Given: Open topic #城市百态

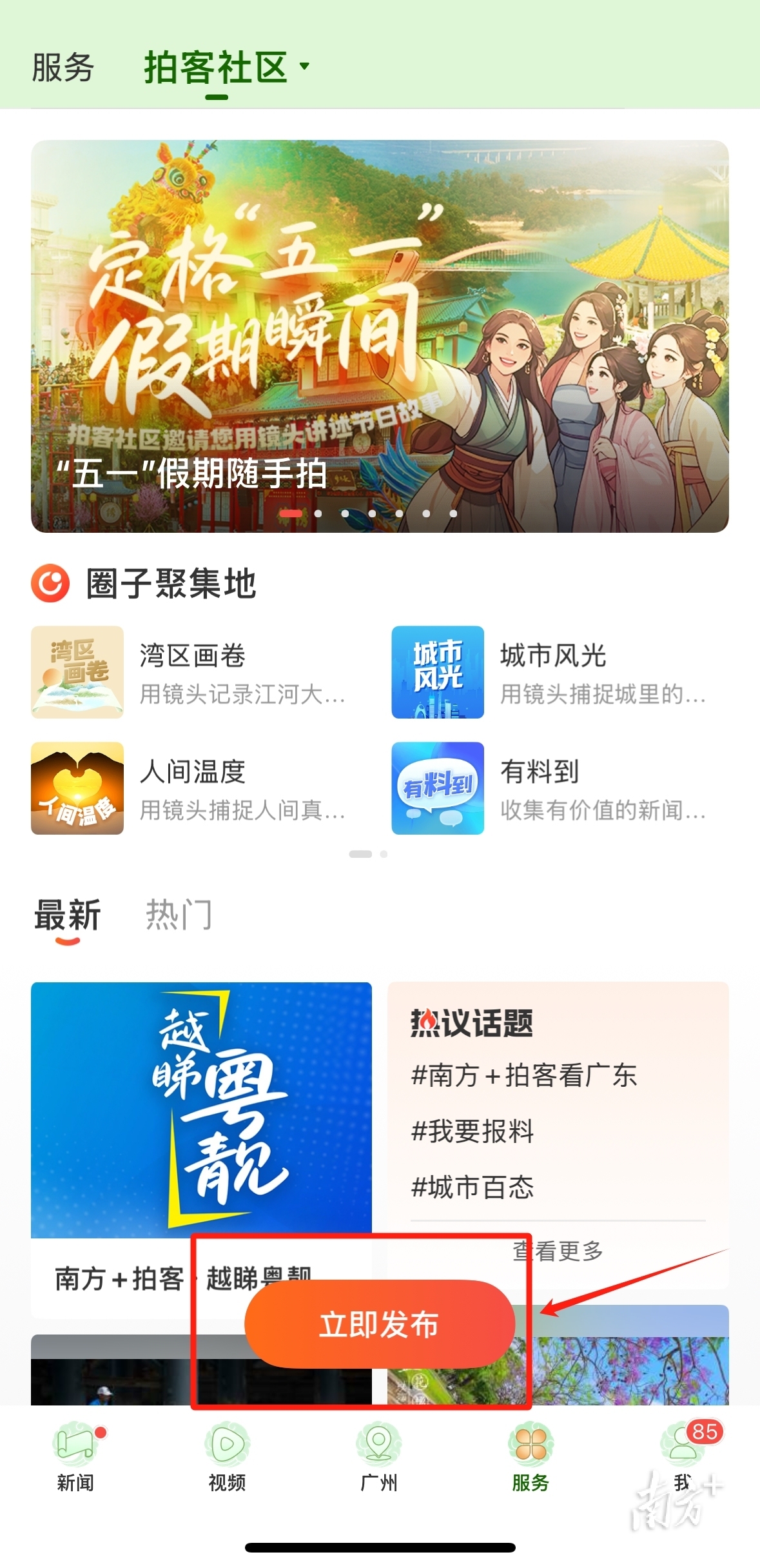Looking at the screenshot, I should click(x=473, y=1187).
